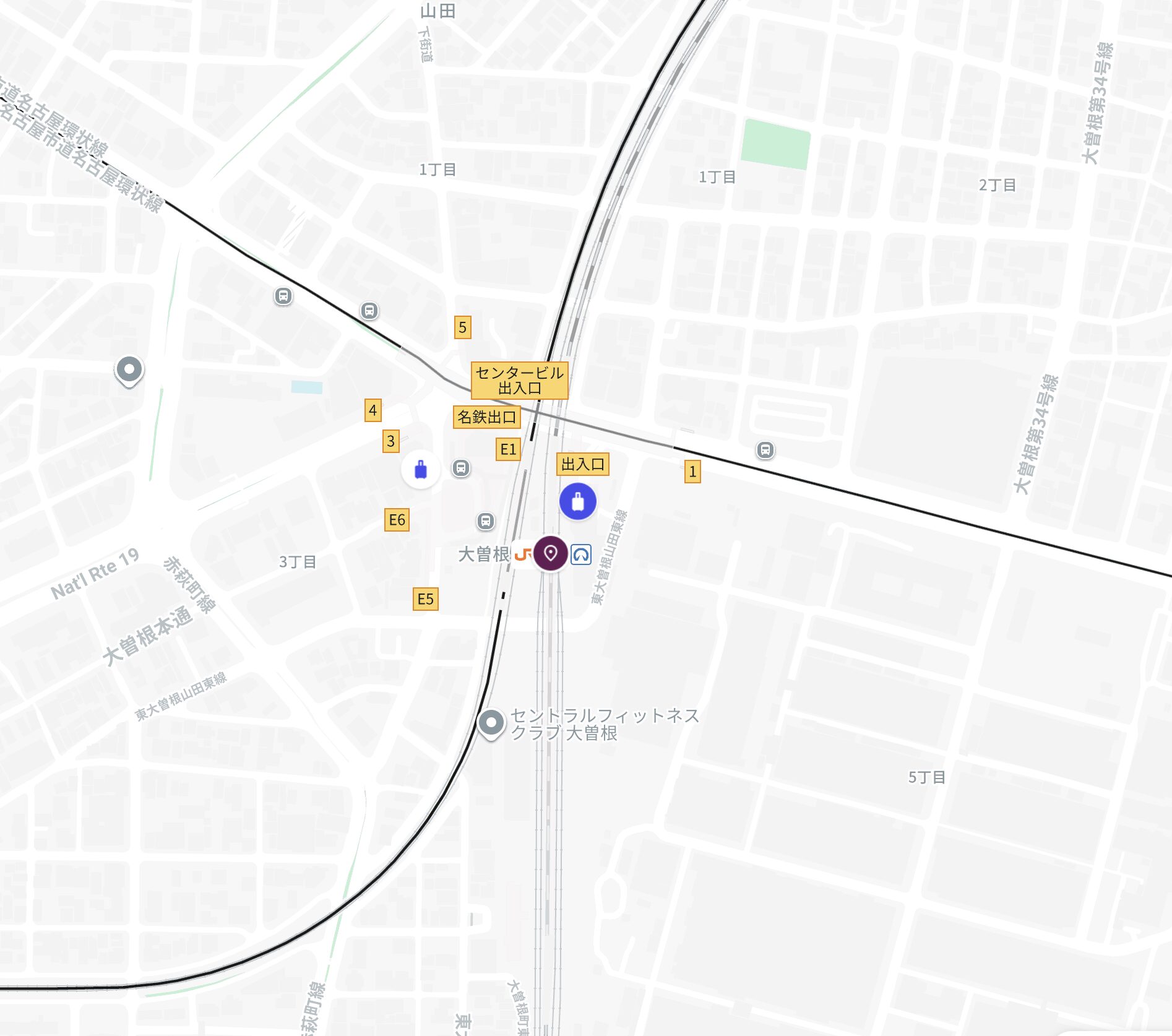Select the blue highlighted luggage storage marker
The image size is (1172, 1036).
coord(577,501)
